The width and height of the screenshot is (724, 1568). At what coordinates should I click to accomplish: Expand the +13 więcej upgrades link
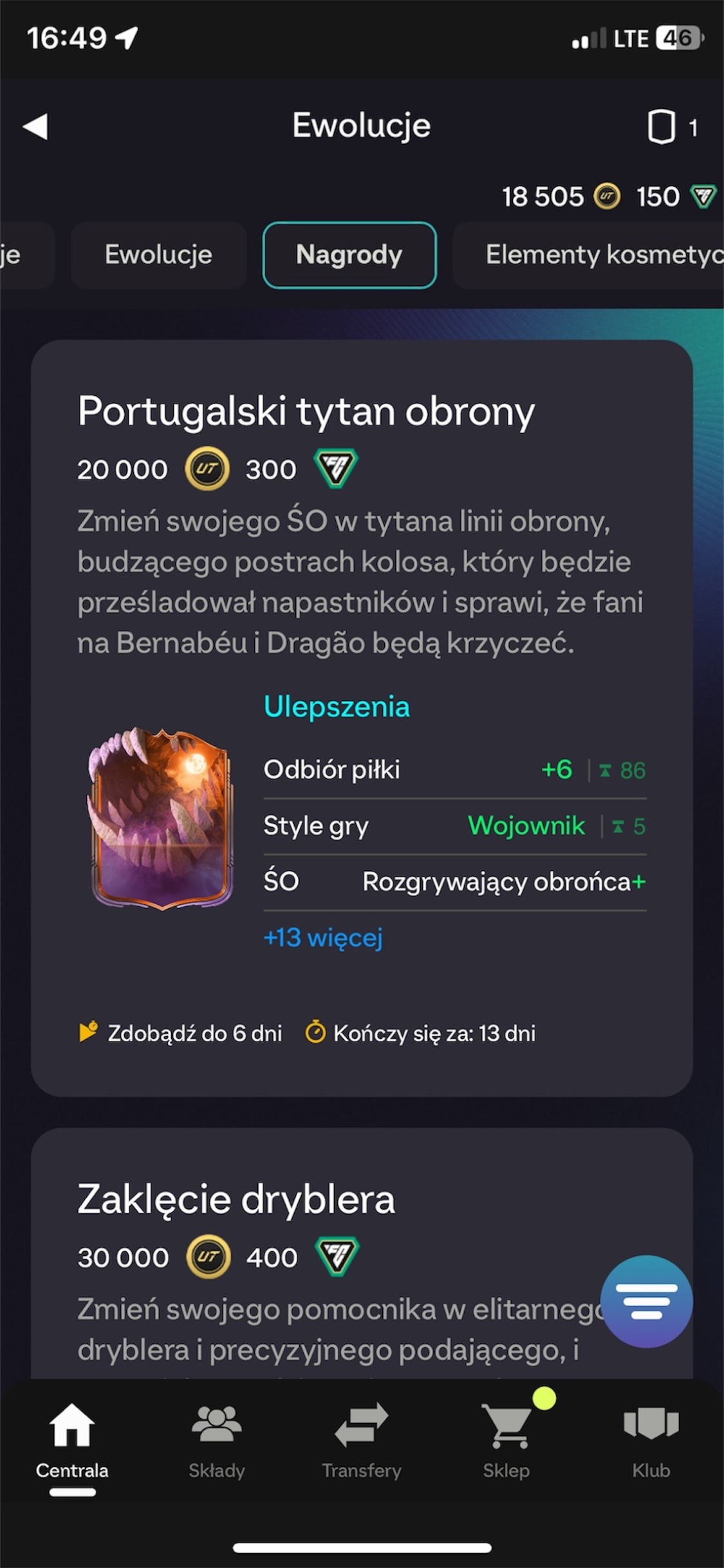click(x=323, y=938)
